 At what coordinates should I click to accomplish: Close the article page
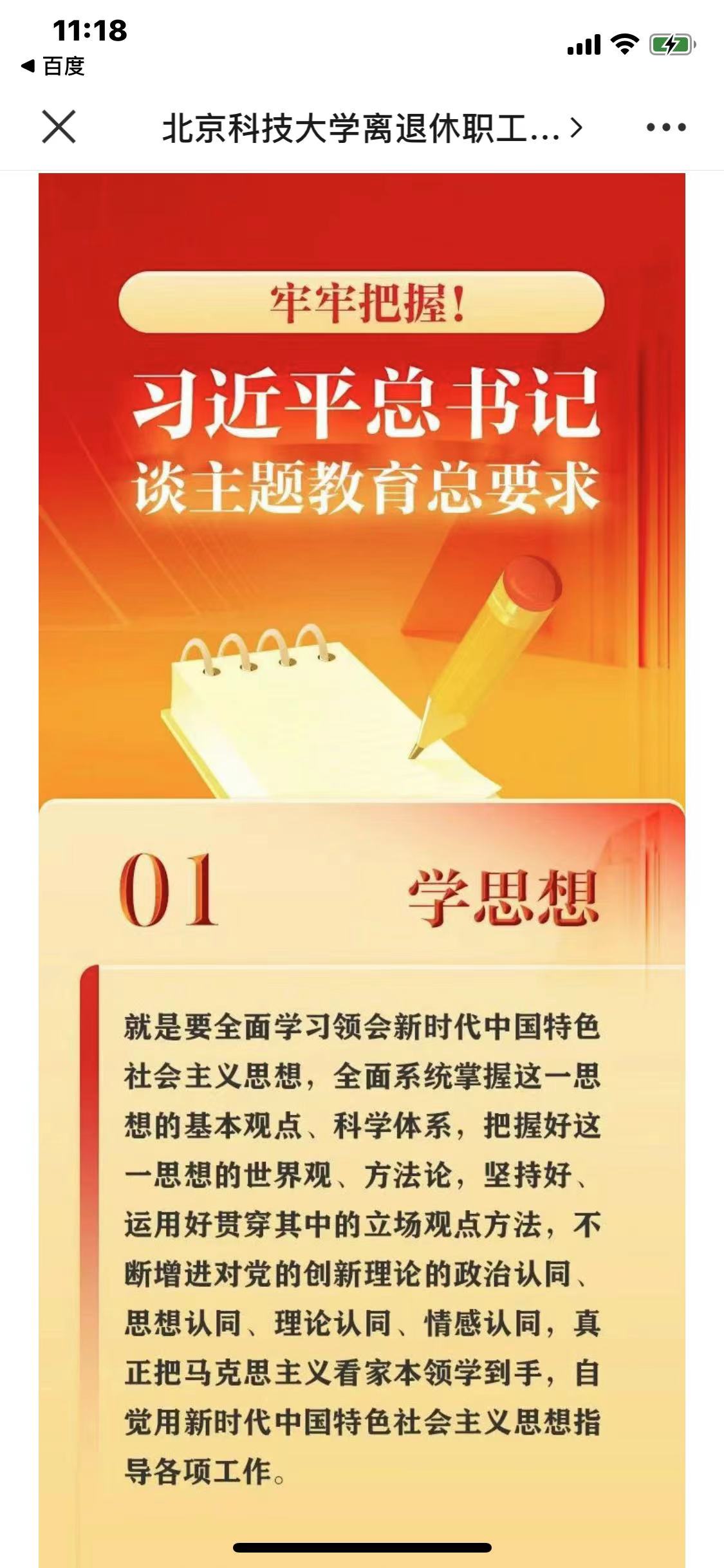(59, 126)
